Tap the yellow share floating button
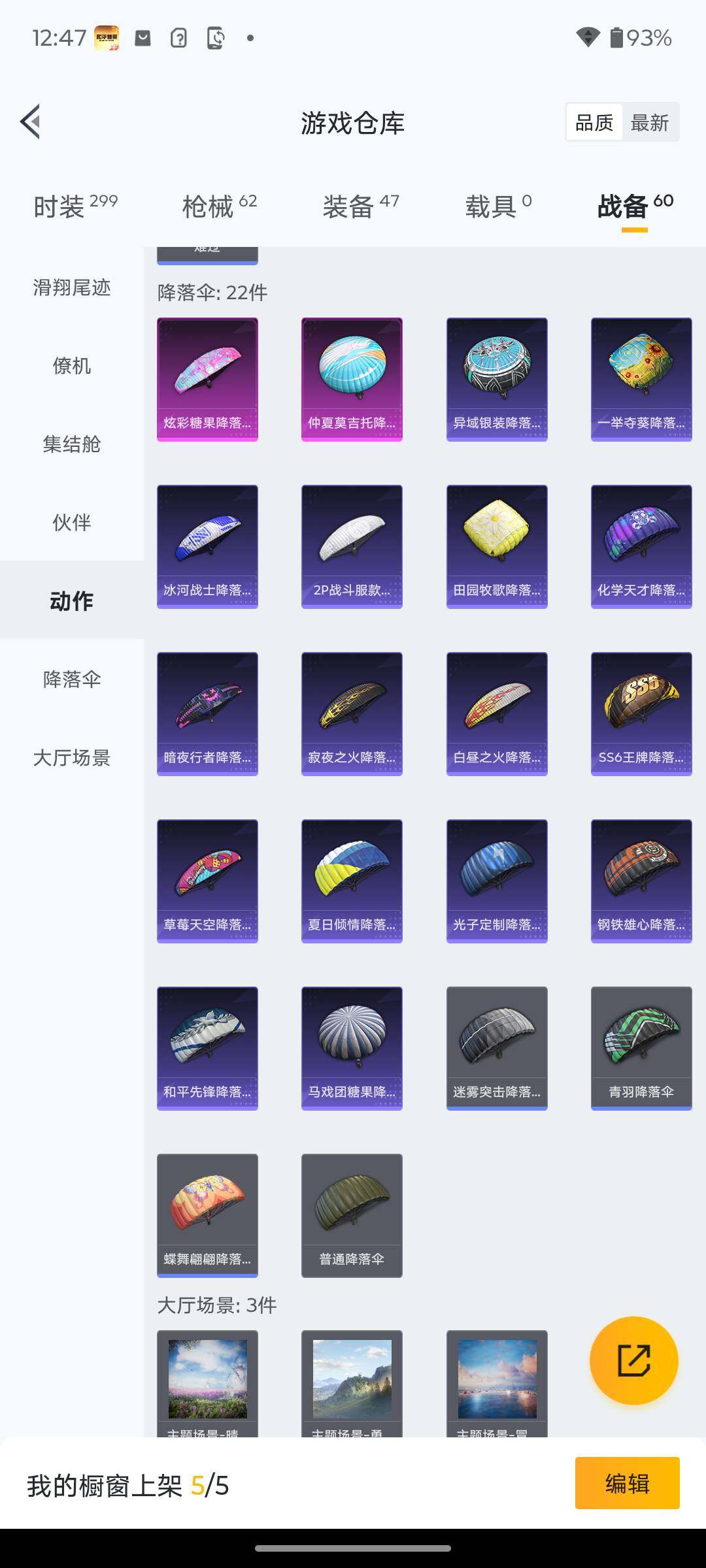 pyautogui.click(x=633, y=1360)
